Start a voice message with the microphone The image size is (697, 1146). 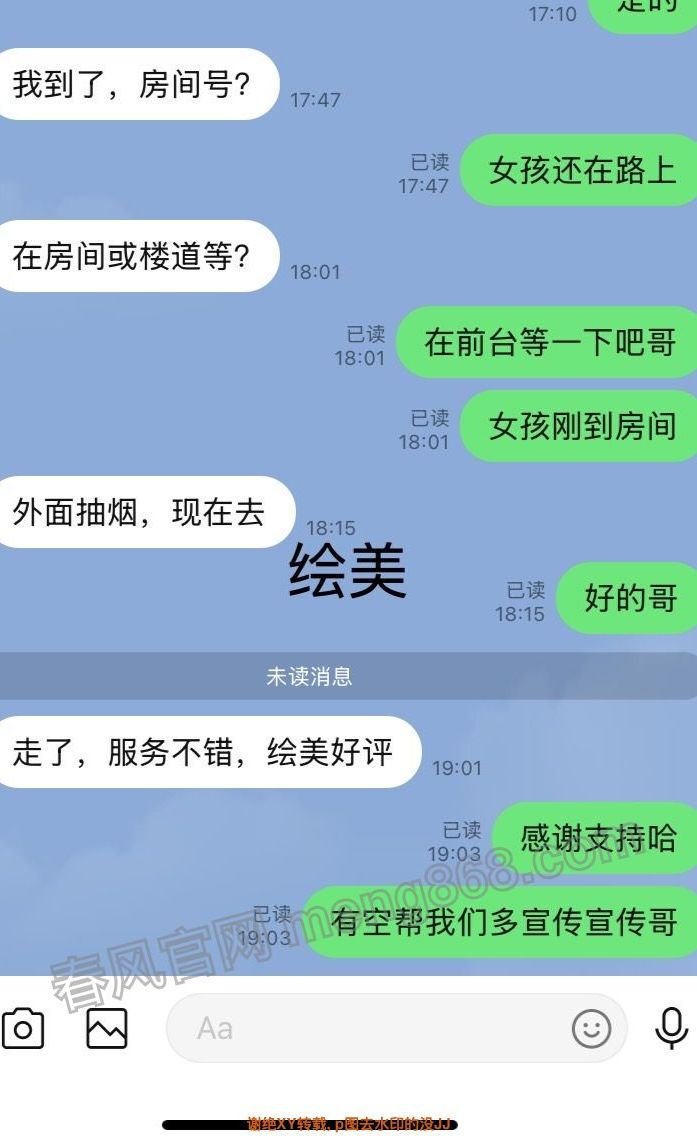tap(671, 1028)
